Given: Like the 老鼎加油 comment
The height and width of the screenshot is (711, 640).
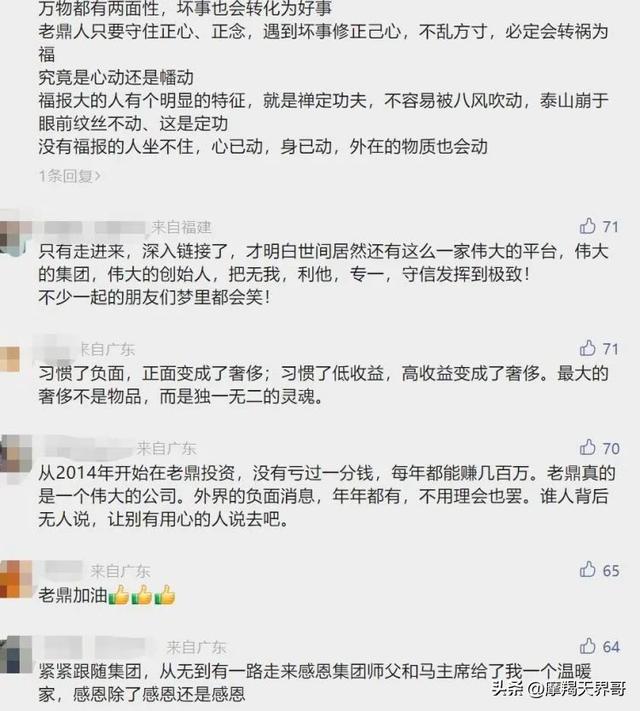Looking at the screenshot, I should tap(588, 570).
